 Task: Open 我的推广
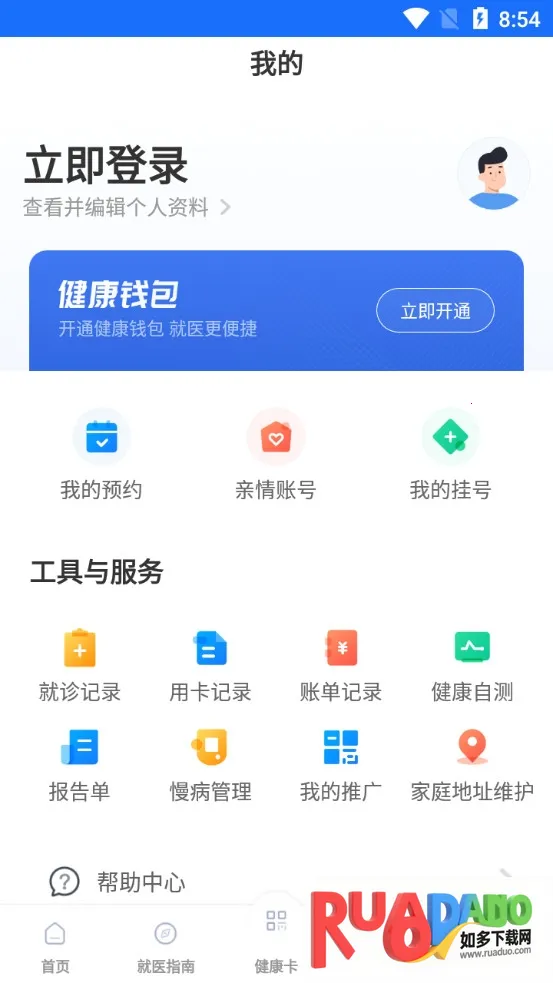341,765
